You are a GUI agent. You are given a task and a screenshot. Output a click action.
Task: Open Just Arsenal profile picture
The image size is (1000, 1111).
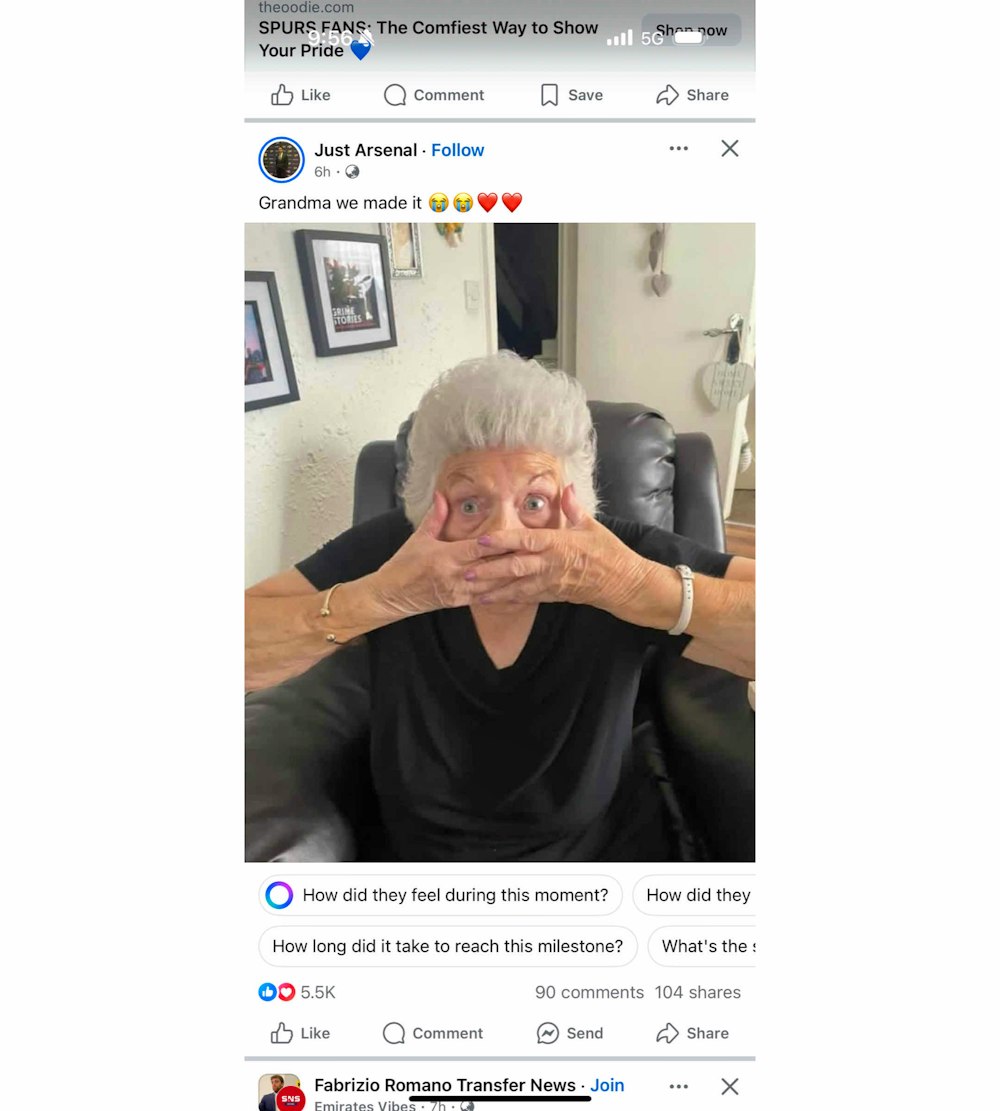[x=282, y=160]
